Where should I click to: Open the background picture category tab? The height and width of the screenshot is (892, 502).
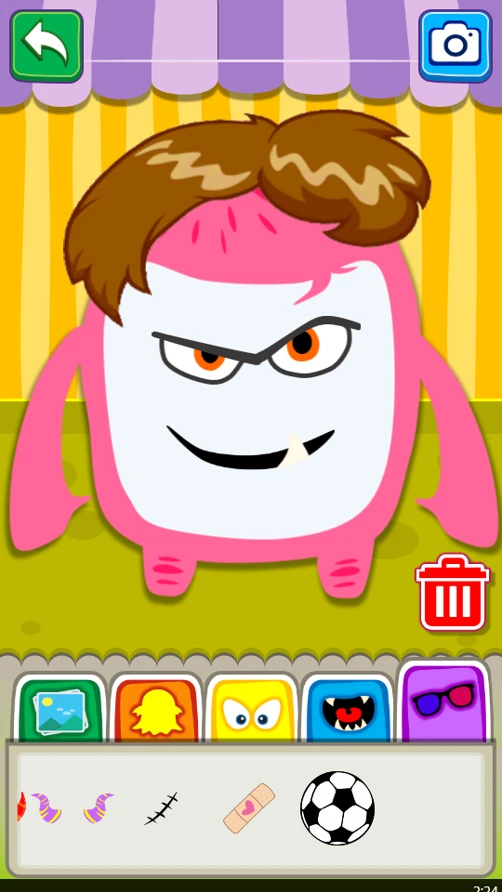tap(60, 709)
